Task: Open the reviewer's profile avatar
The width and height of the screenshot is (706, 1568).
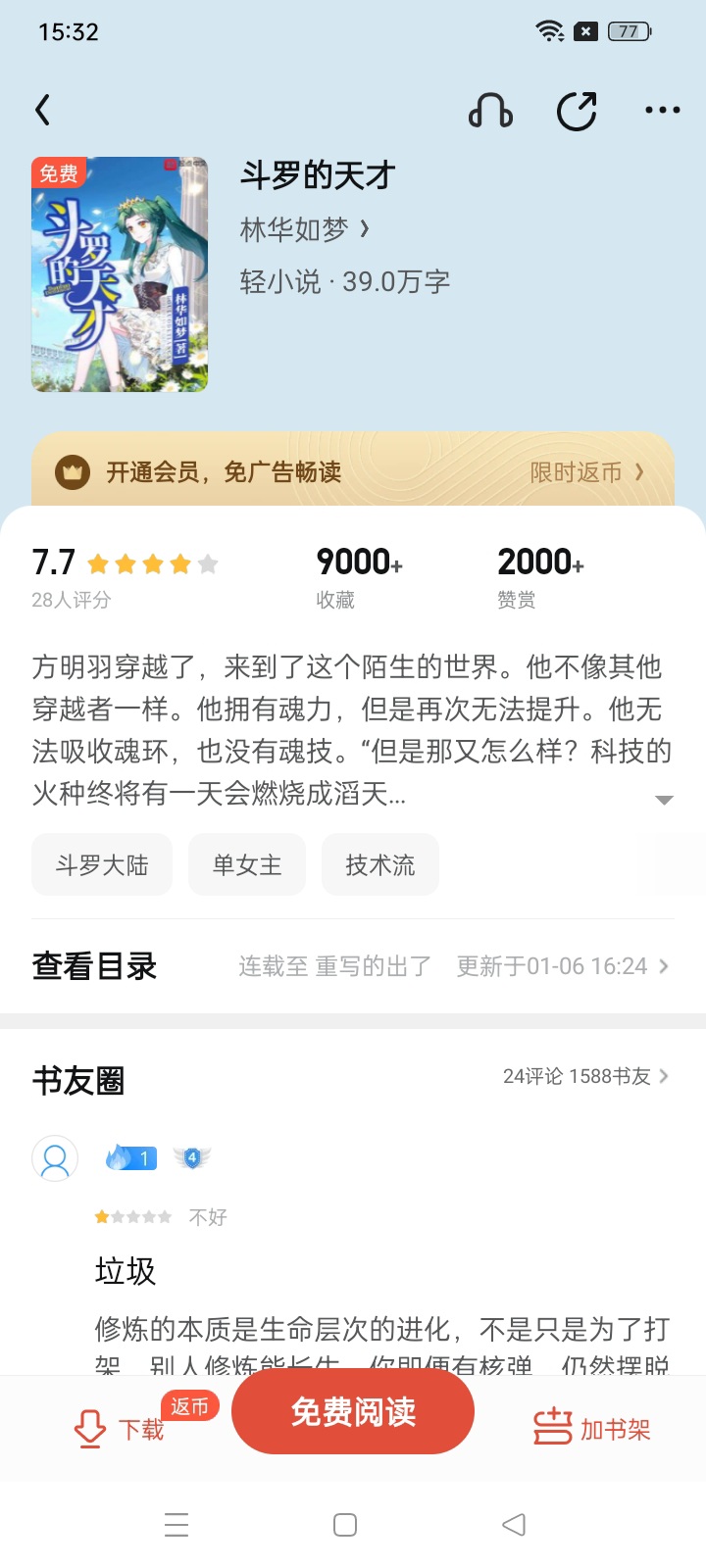Action: 56,1159
